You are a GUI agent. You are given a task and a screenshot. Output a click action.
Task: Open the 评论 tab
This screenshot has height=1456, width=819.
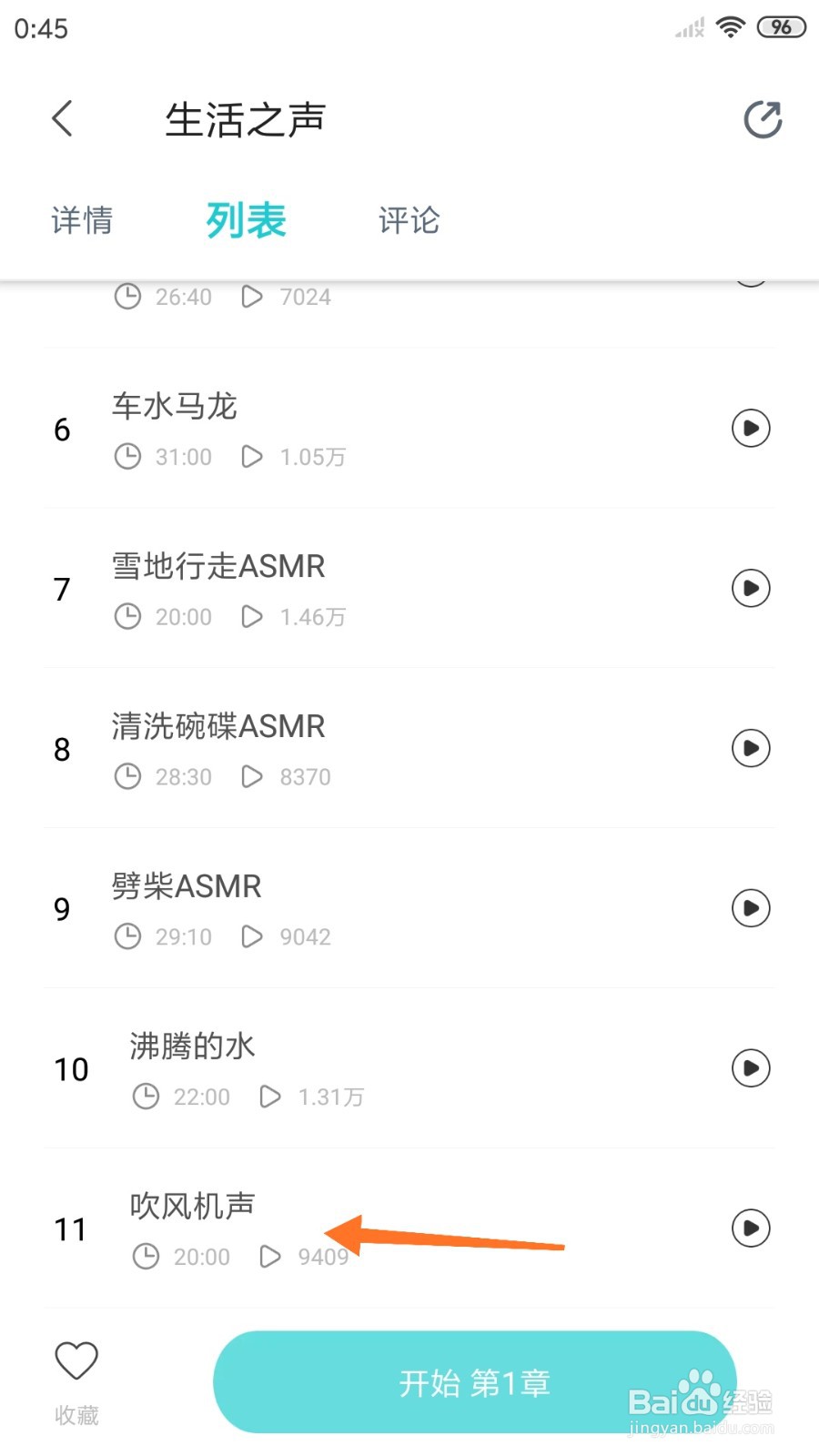[409, 220]
